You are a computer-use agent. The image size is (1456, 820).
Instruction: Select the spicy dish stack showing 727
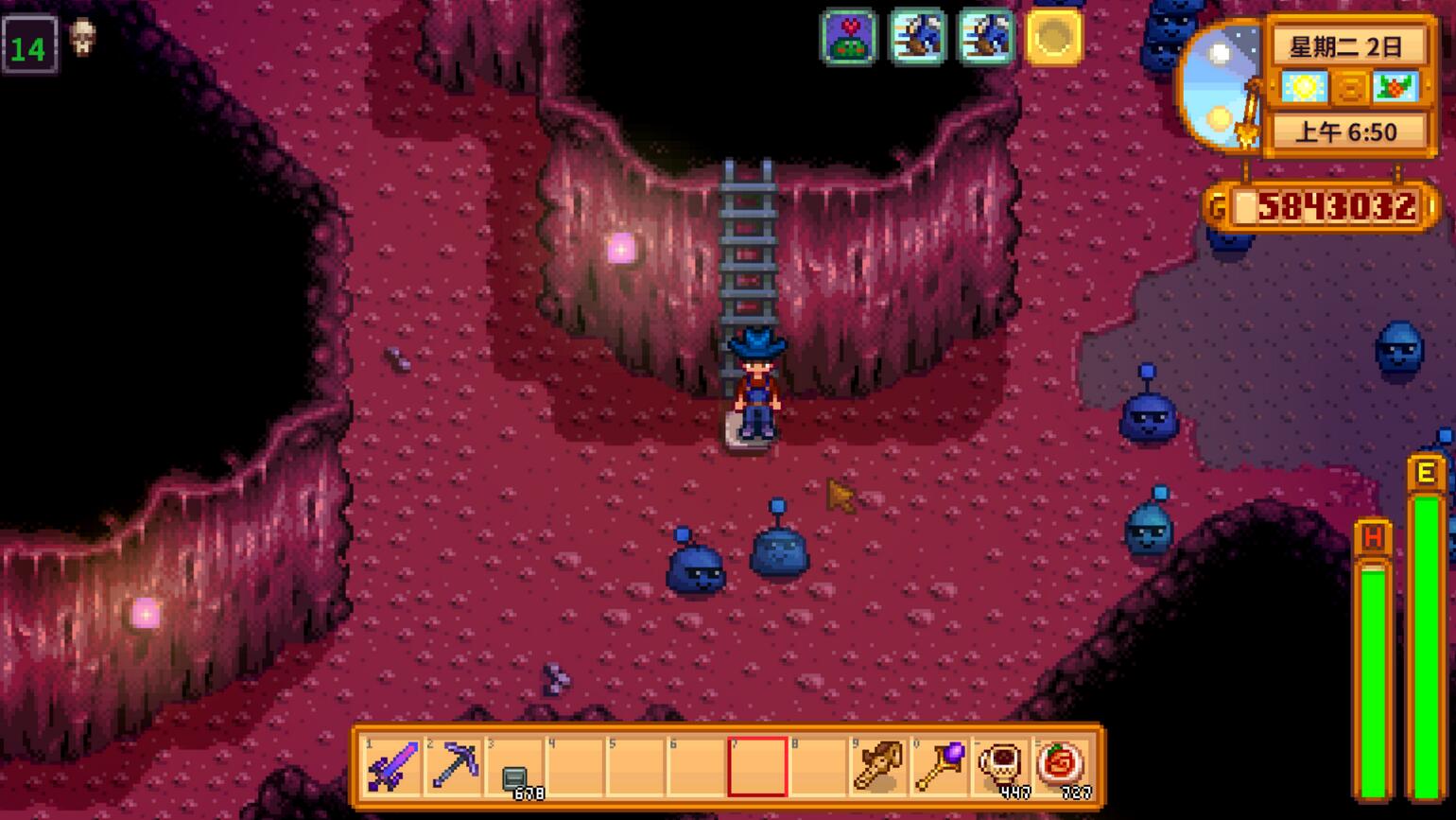1061,766
